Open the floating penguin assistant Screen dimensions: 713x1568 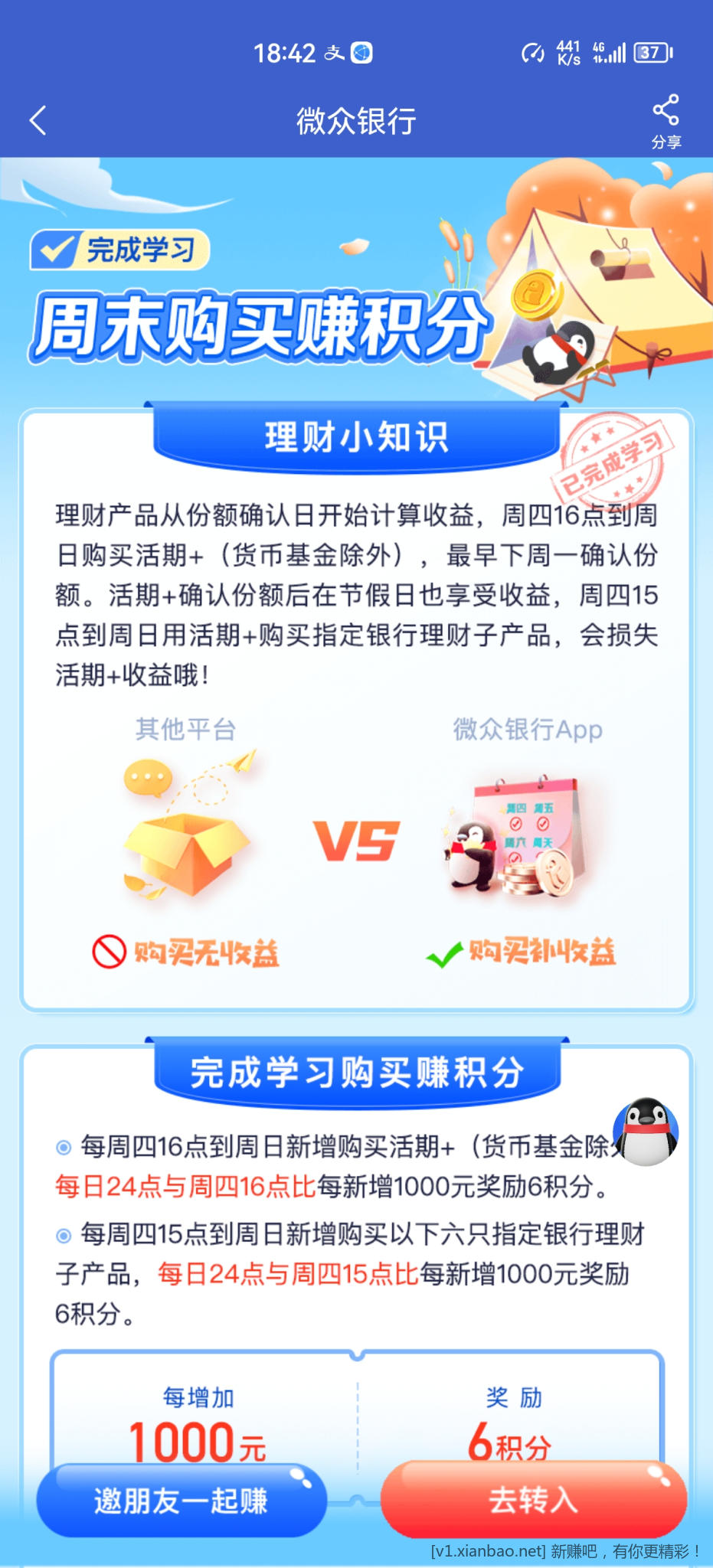point(647,1132)
